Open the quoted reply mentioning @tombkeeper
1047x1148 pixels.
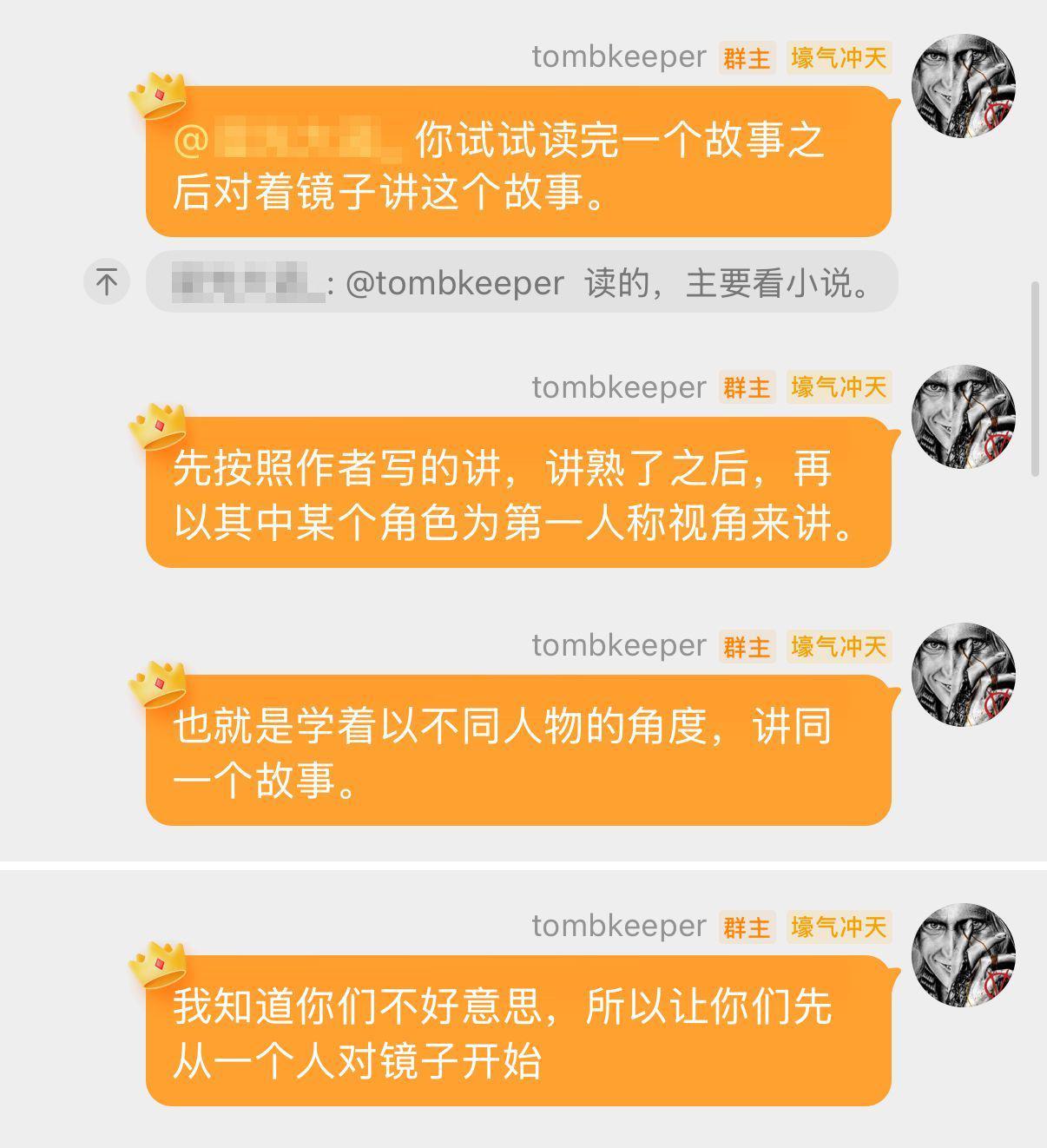click(521, 283)
